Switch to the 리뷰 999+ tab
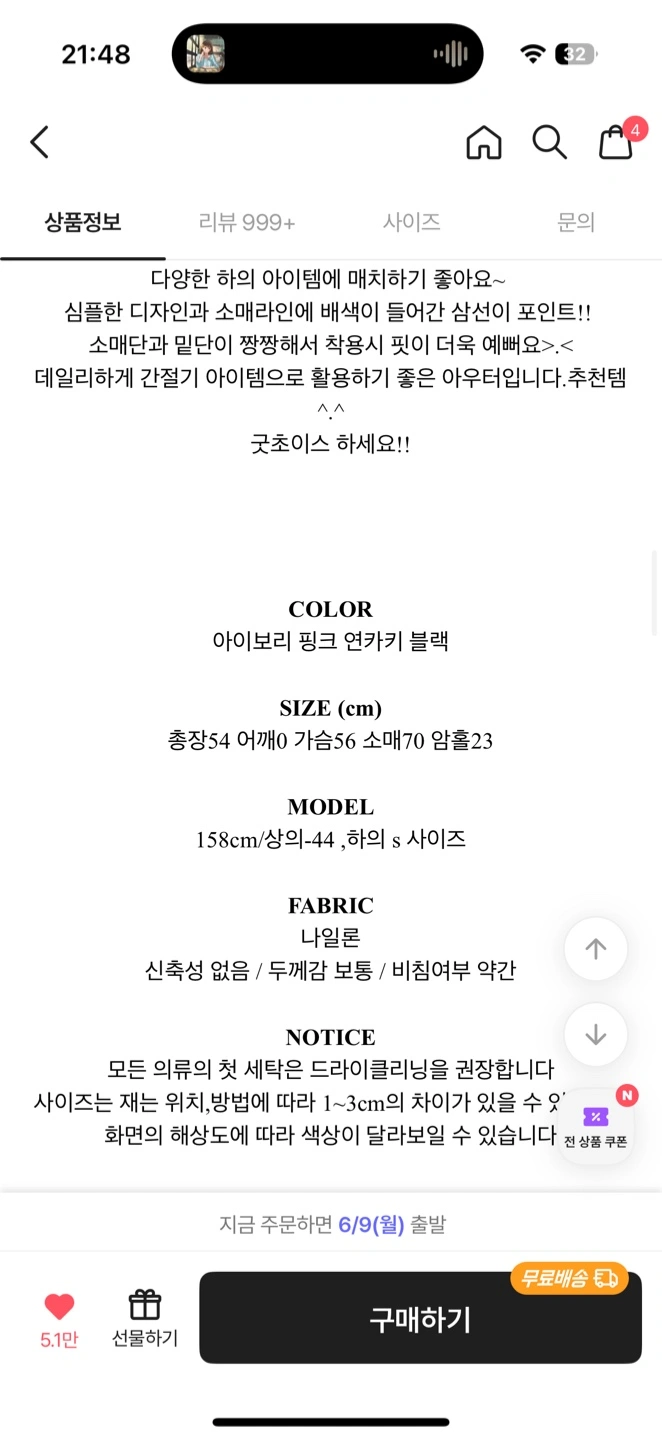Image resolution: width=662 pixels, height=1440 pixels. (247, 222)
